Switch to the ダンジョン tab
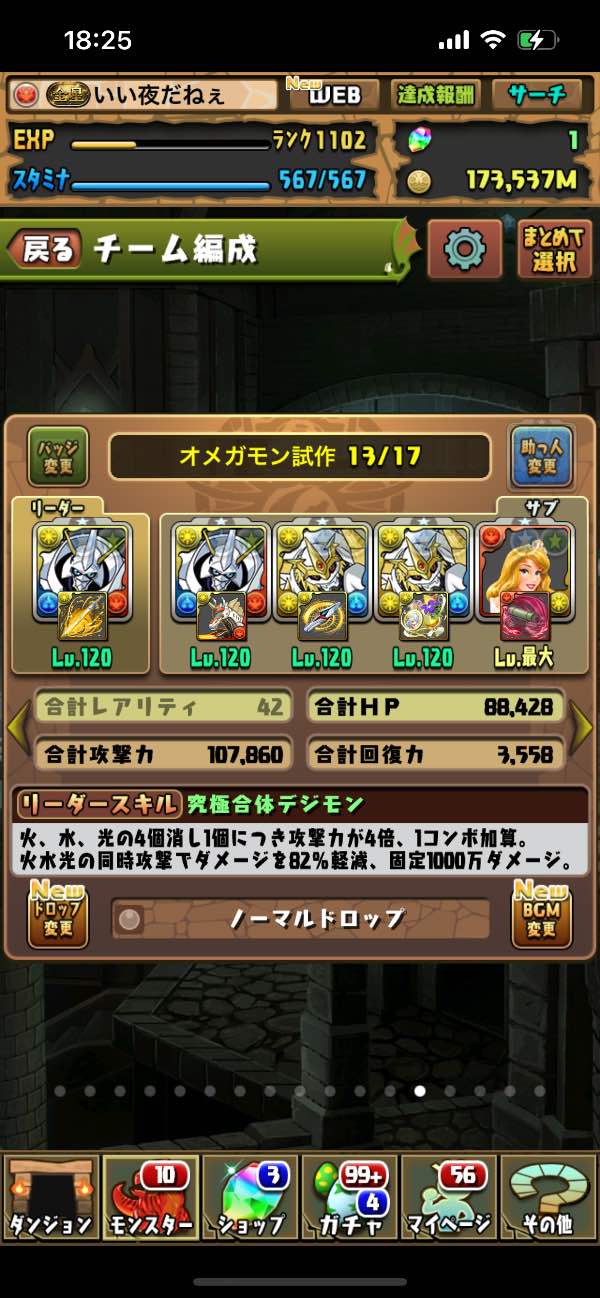Screen dimensions: 600x1298 pos(51,1197)
